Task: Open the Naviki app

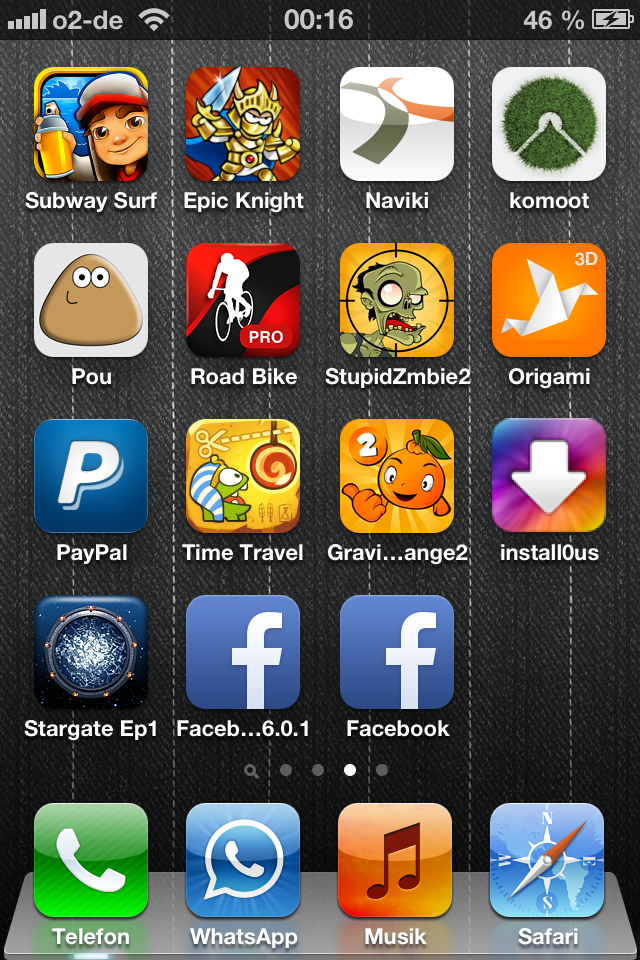Action: tap(397, 124)
